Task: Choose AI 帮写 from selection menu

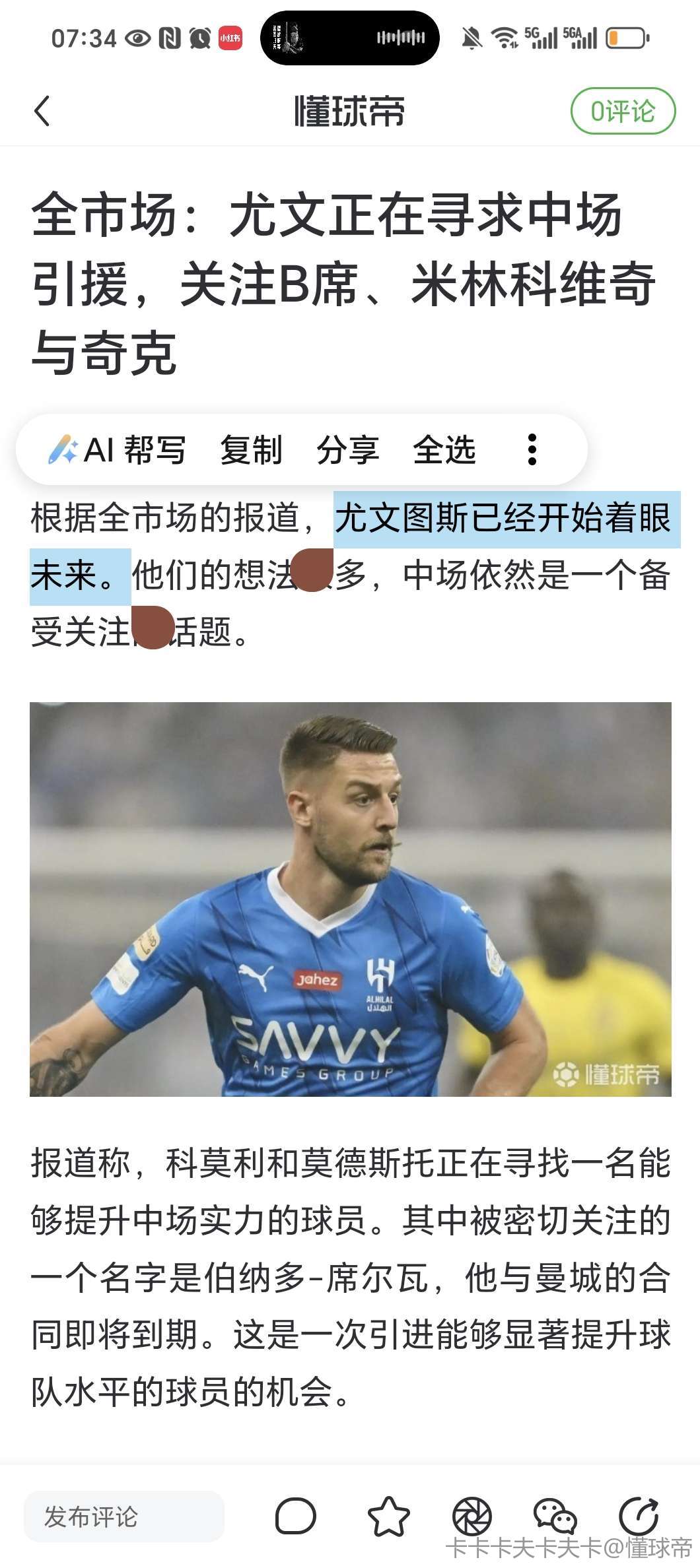Action: click(118, 450)
